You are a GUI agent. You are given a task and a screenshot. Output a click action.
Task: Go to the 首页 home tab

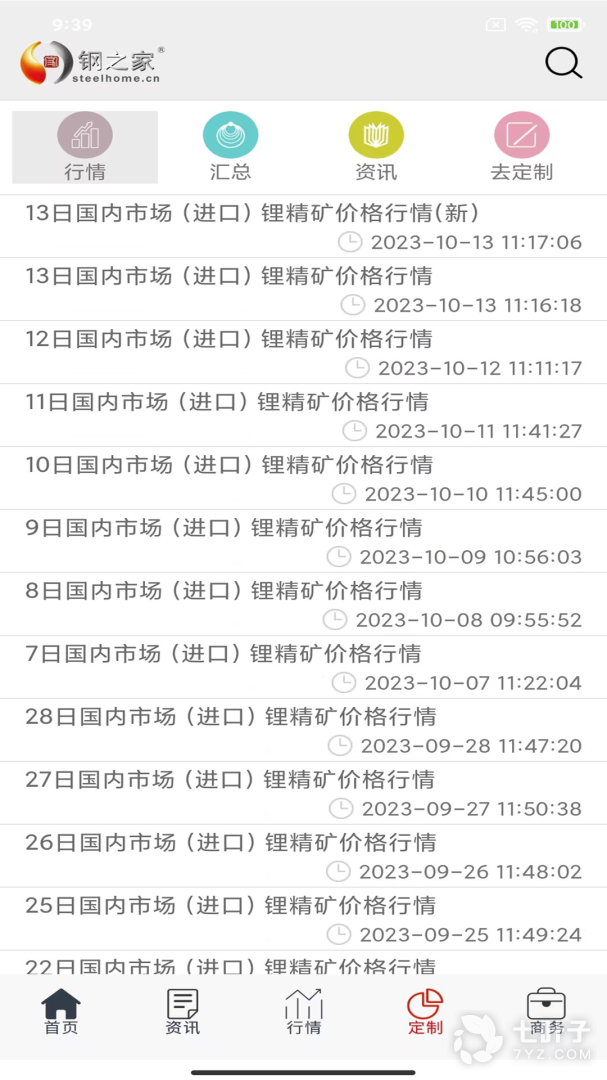pyautogui.click(x=61, y=1012)
